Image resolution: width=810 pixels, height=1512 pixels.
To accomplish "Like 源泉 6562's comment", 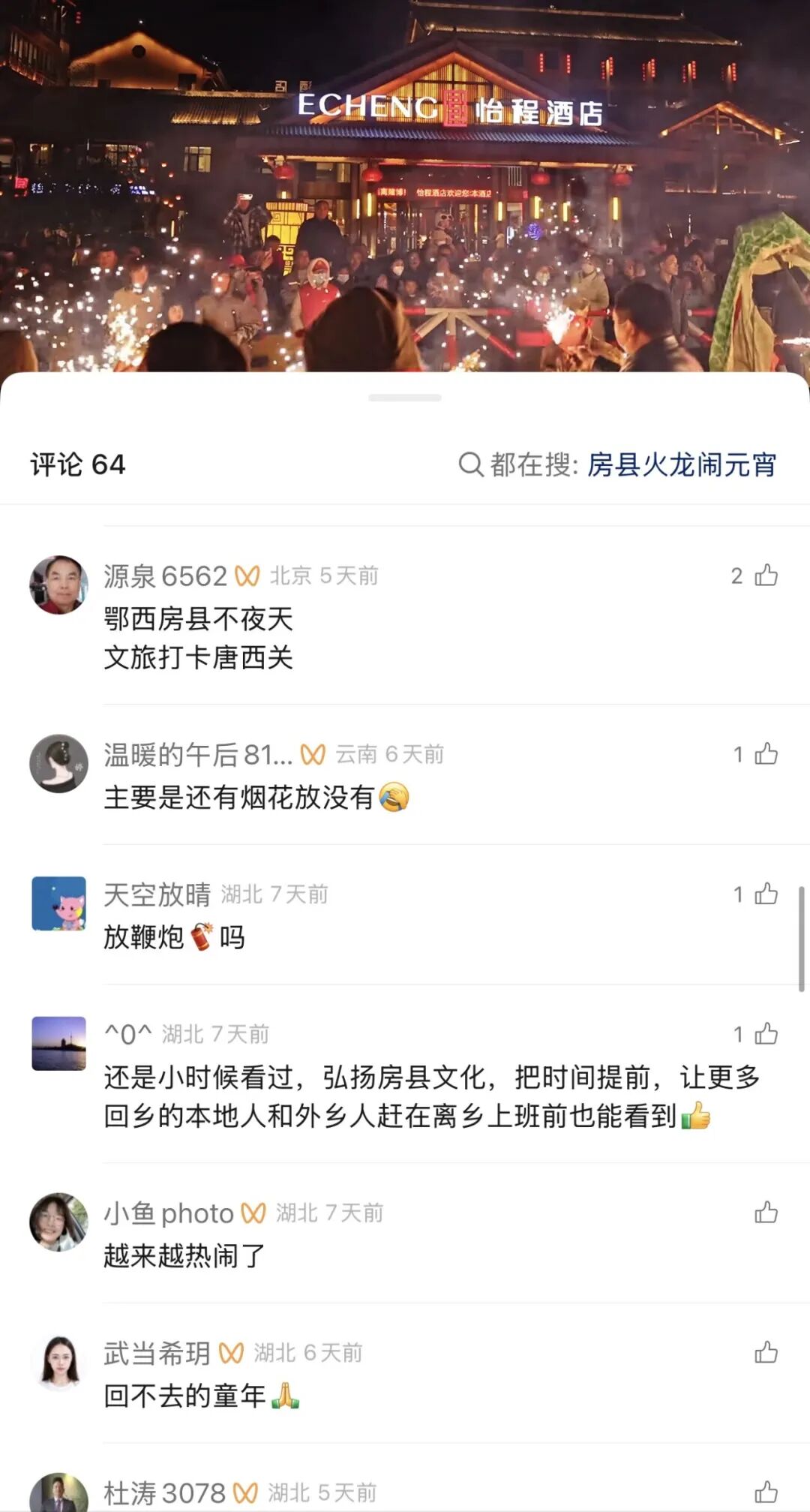I will point(766,576).
